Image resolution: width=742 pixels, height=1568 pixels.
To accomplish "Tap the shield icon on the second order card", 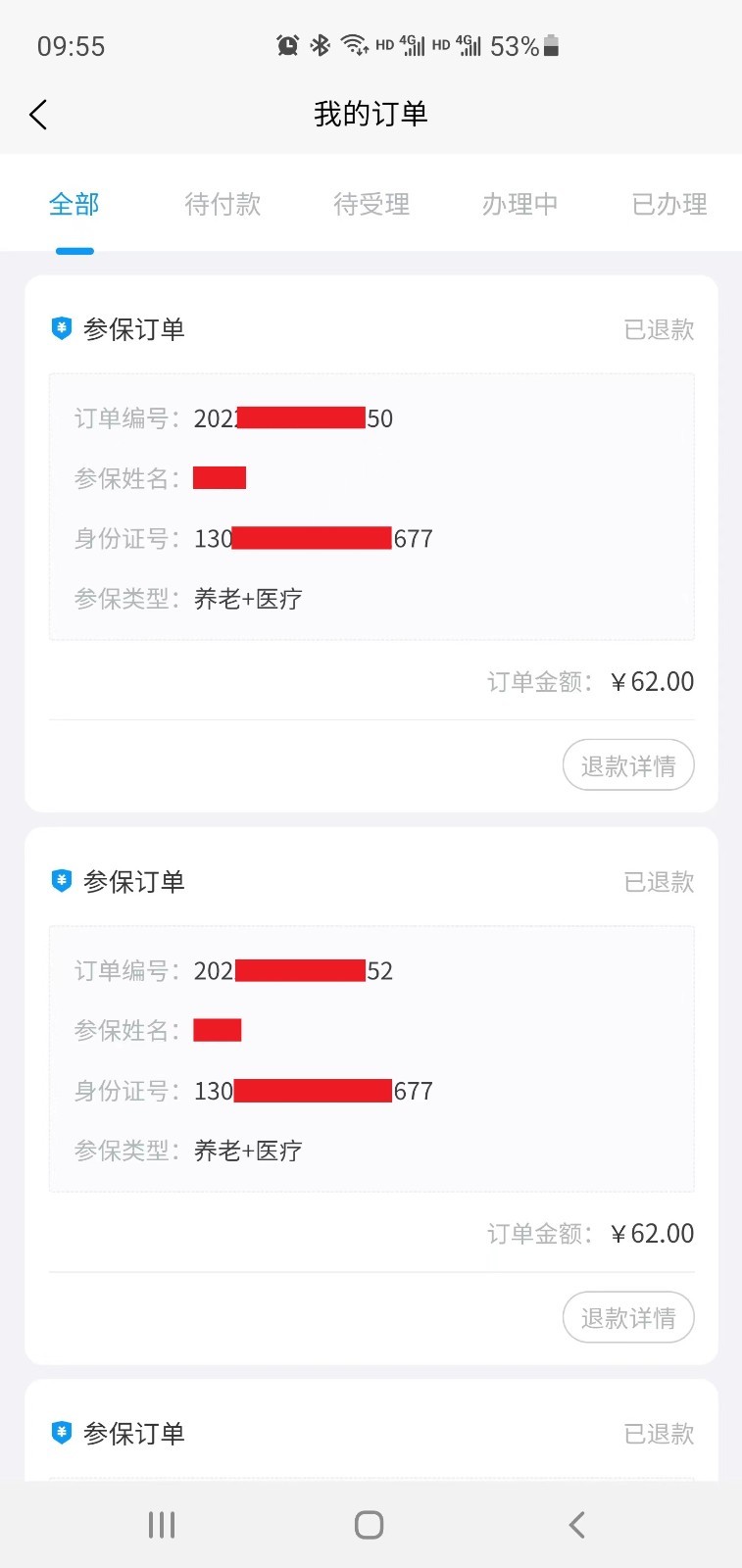I will [x=61, y=881].
